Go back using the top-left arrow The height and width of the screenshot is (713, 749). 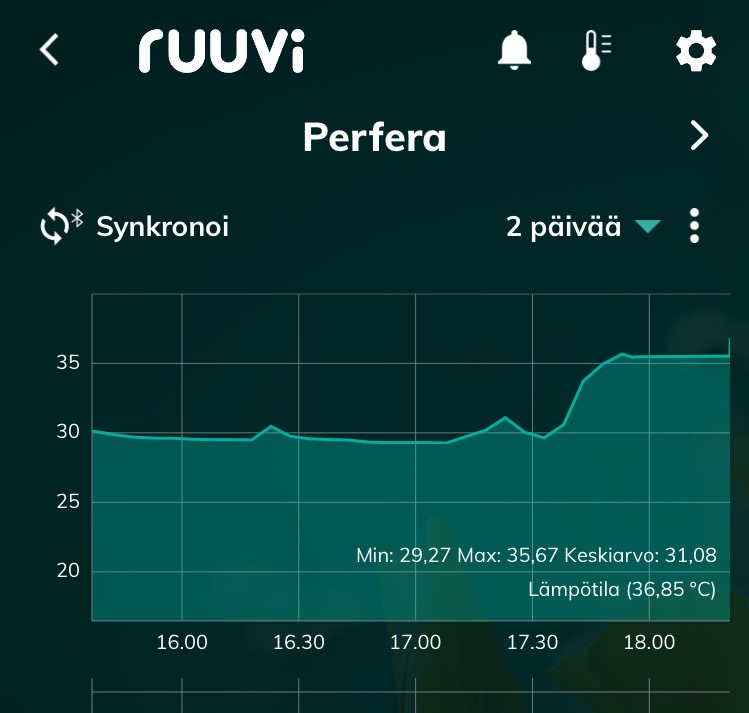coord(49,49)
